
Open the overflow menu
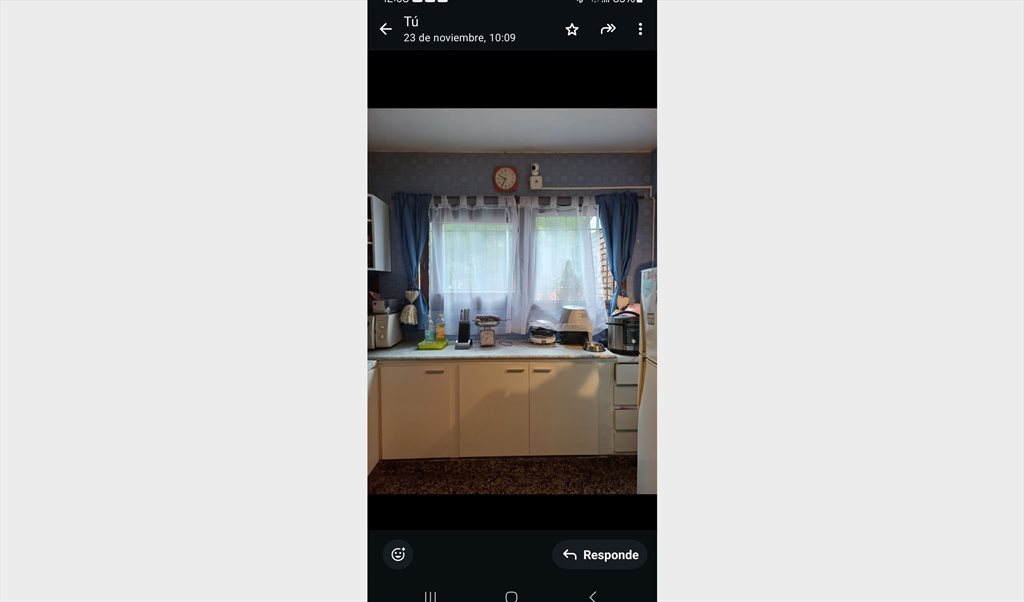click(x=640, y=30)
